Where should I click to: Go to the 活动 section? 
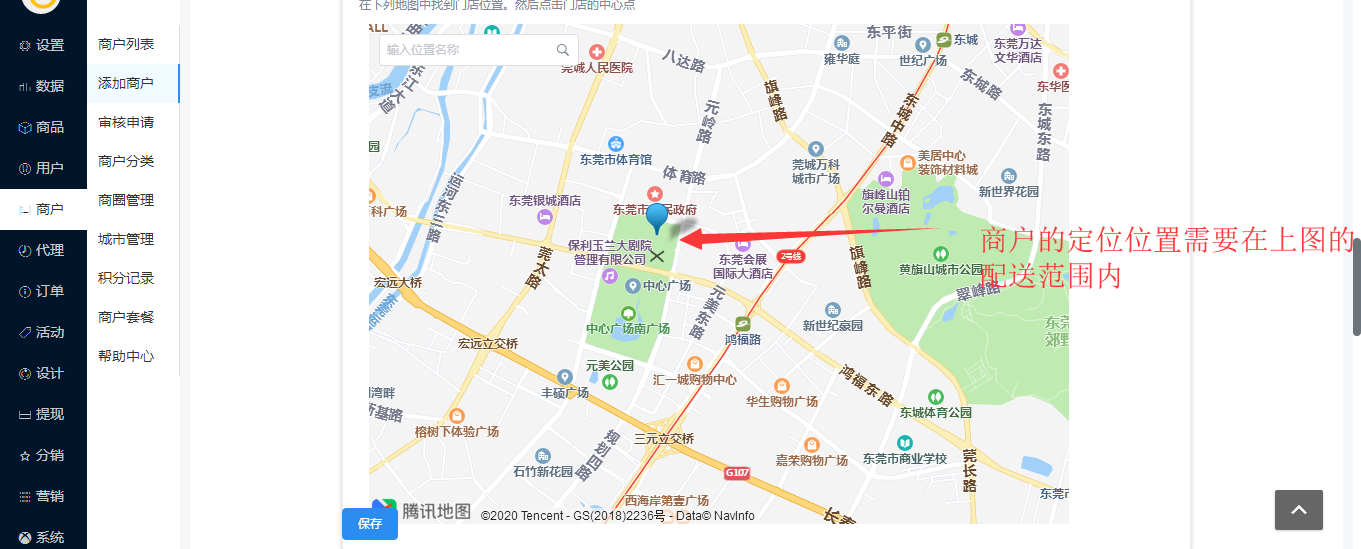click(42, 332)
